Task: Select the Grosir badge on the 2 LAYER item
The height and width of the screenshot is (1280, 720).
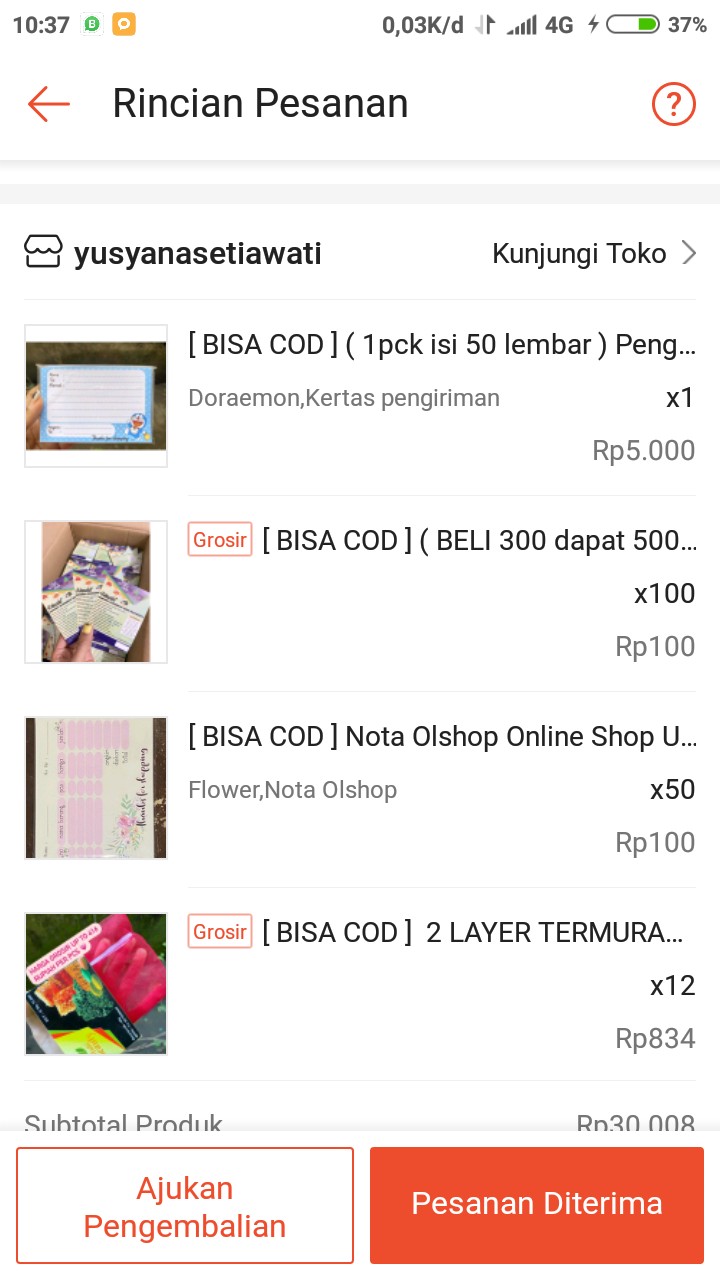Action: [x=219, y=932]
